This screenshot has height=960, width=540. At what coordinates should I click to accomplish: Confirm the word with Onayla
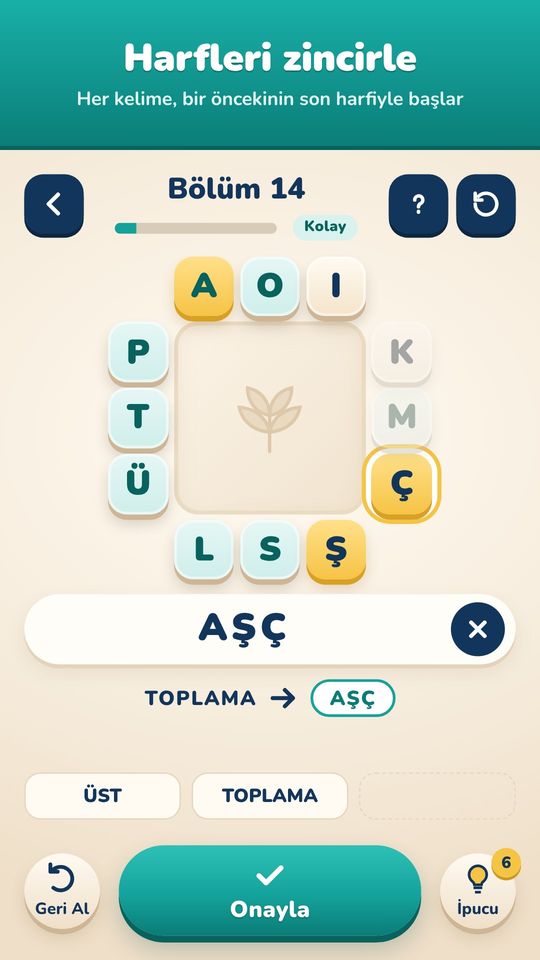270,893
